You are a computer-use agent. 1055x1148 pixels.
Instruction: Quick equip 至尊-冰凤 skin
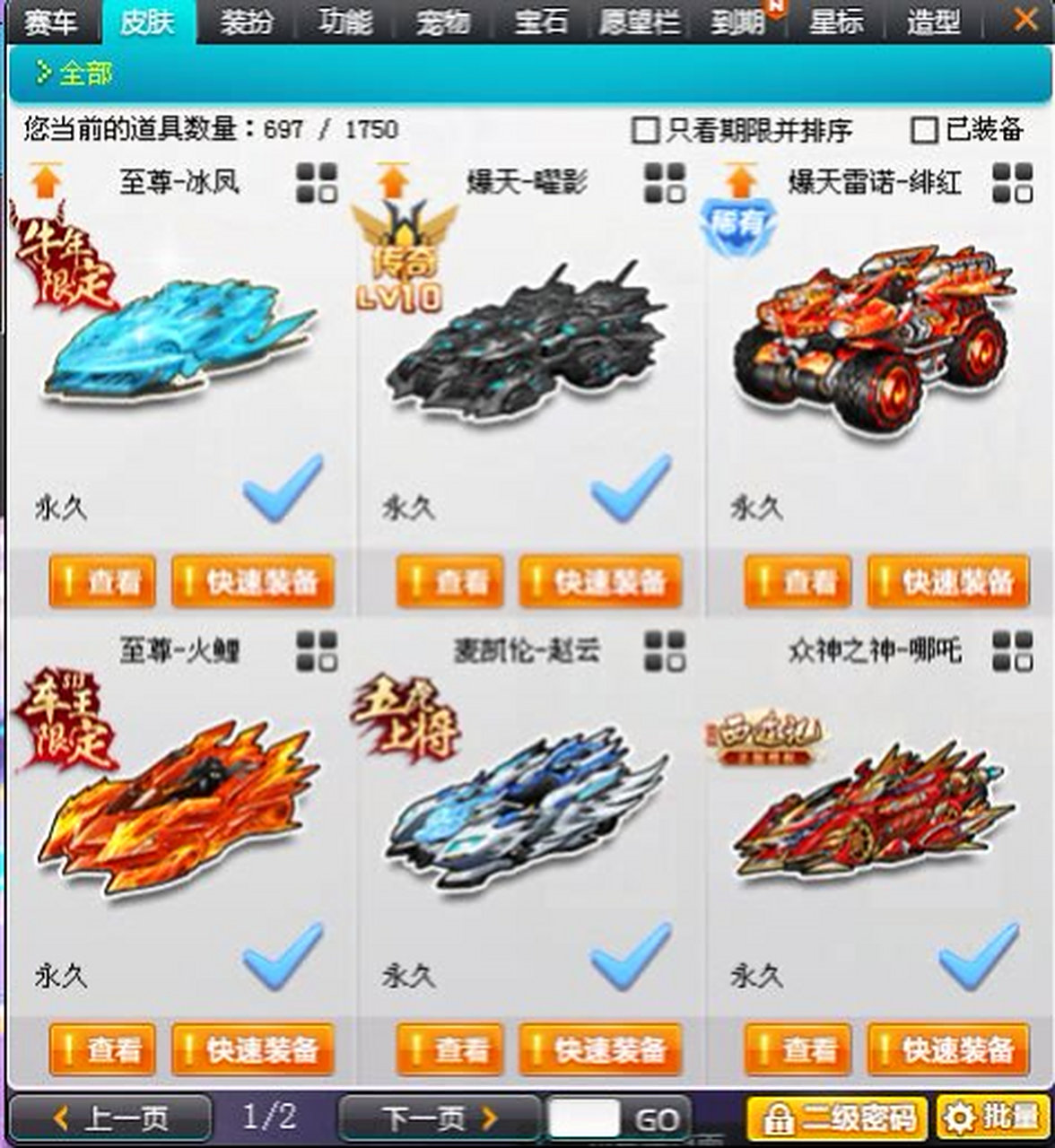(x=253, y=581)
